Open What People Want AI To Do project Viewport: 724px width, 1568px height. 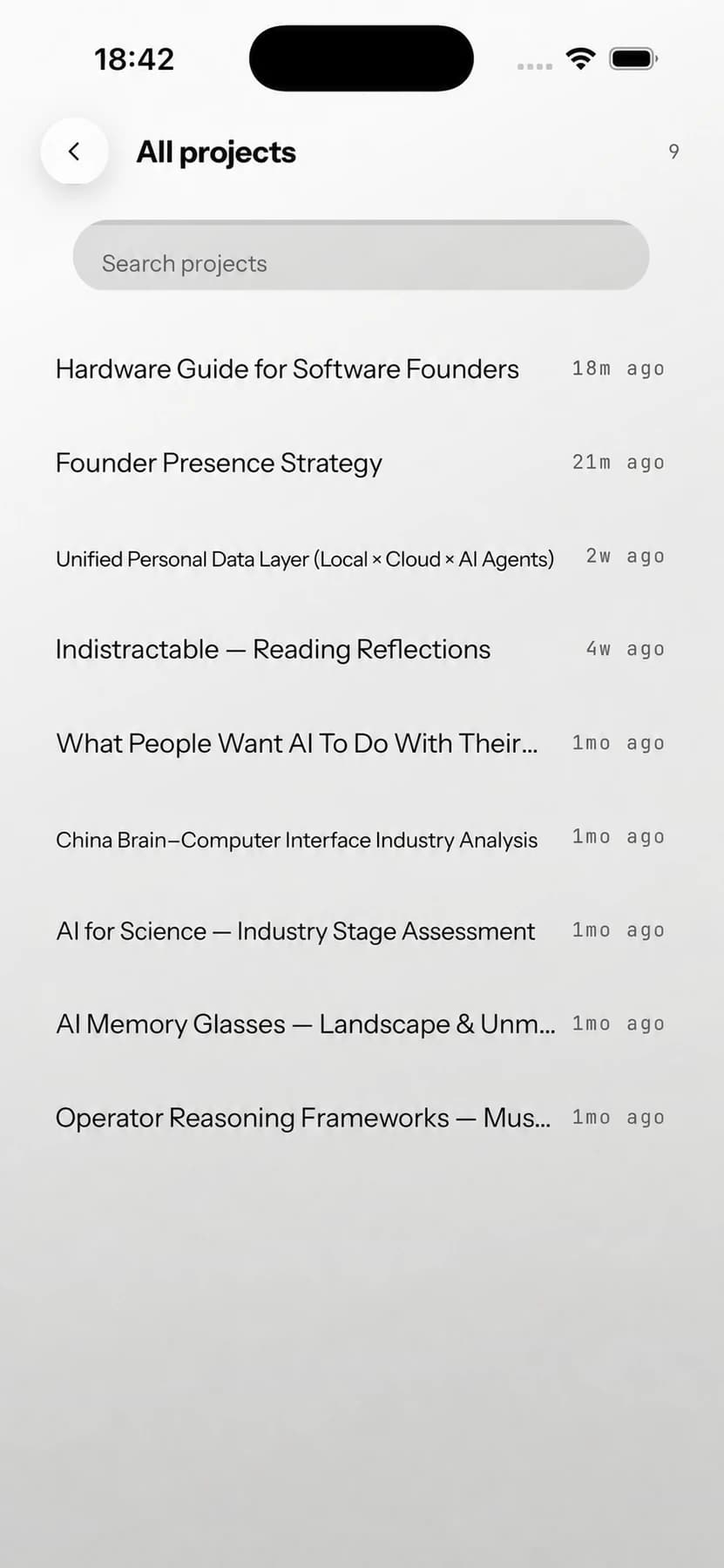pyautogui.click(x=361, y=744)
